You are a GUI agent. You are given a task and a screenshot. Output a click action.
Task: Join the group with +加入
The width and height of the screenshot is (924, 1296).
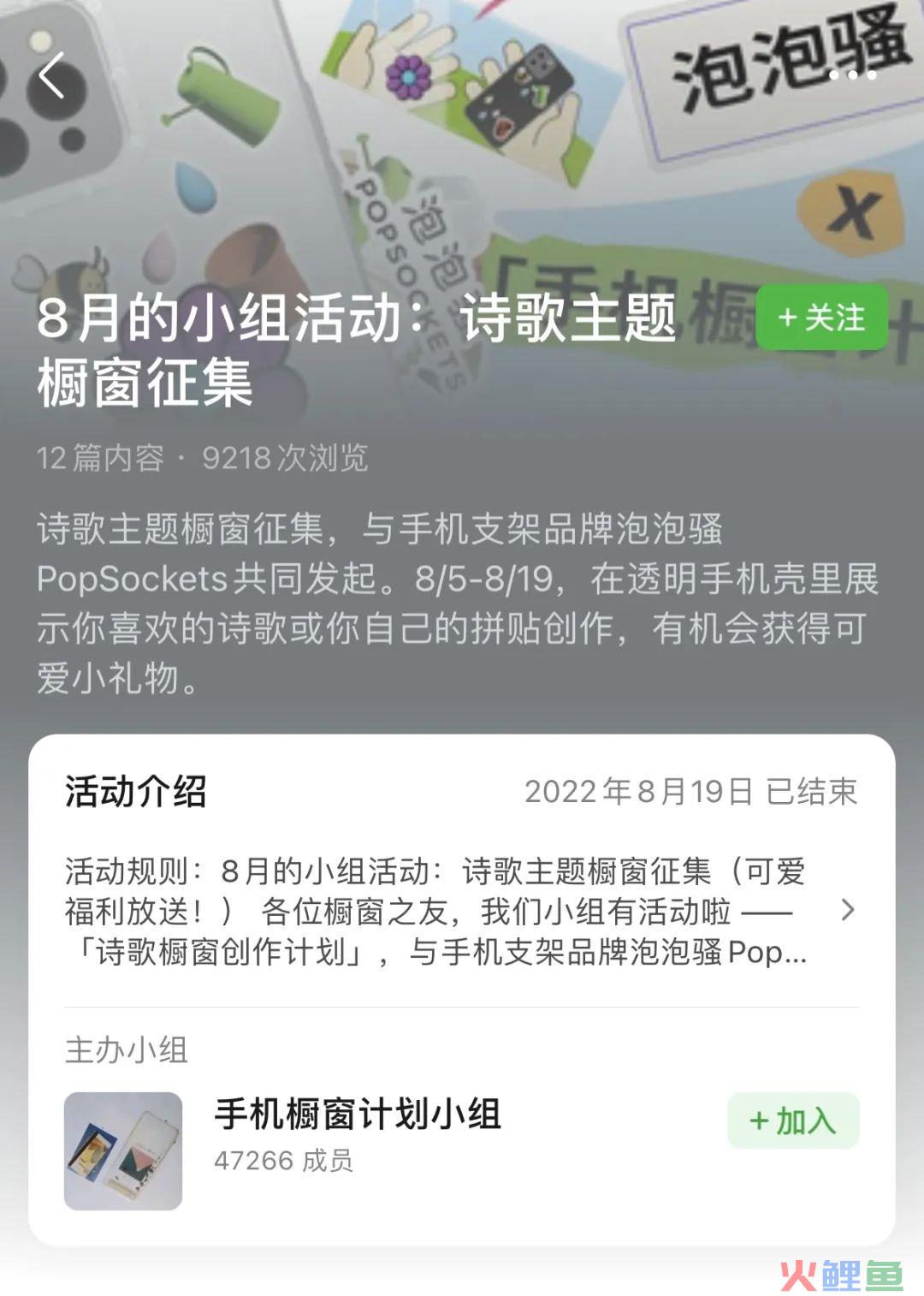(x=792, y=1121)
